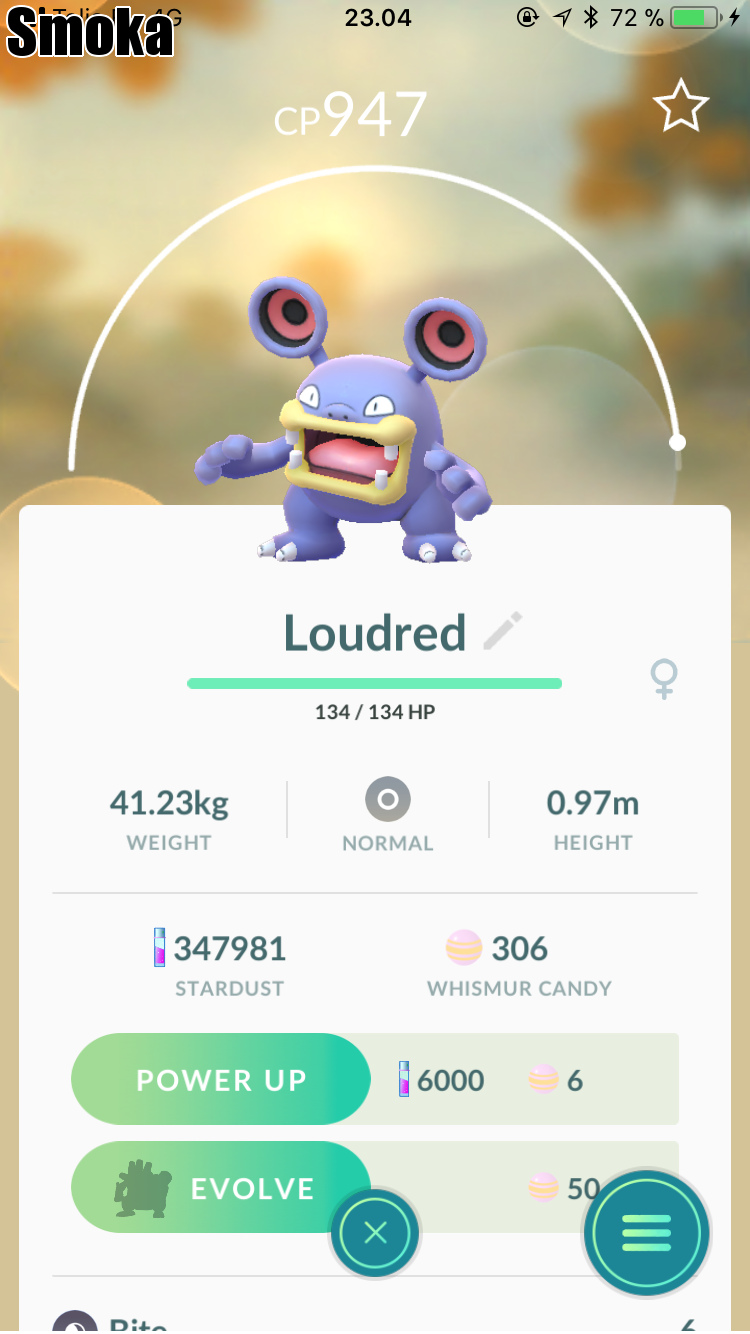Screen dimensions: 750x1334
Task: Mark Loudred as favorite with the star
Action: click(681, 107)
